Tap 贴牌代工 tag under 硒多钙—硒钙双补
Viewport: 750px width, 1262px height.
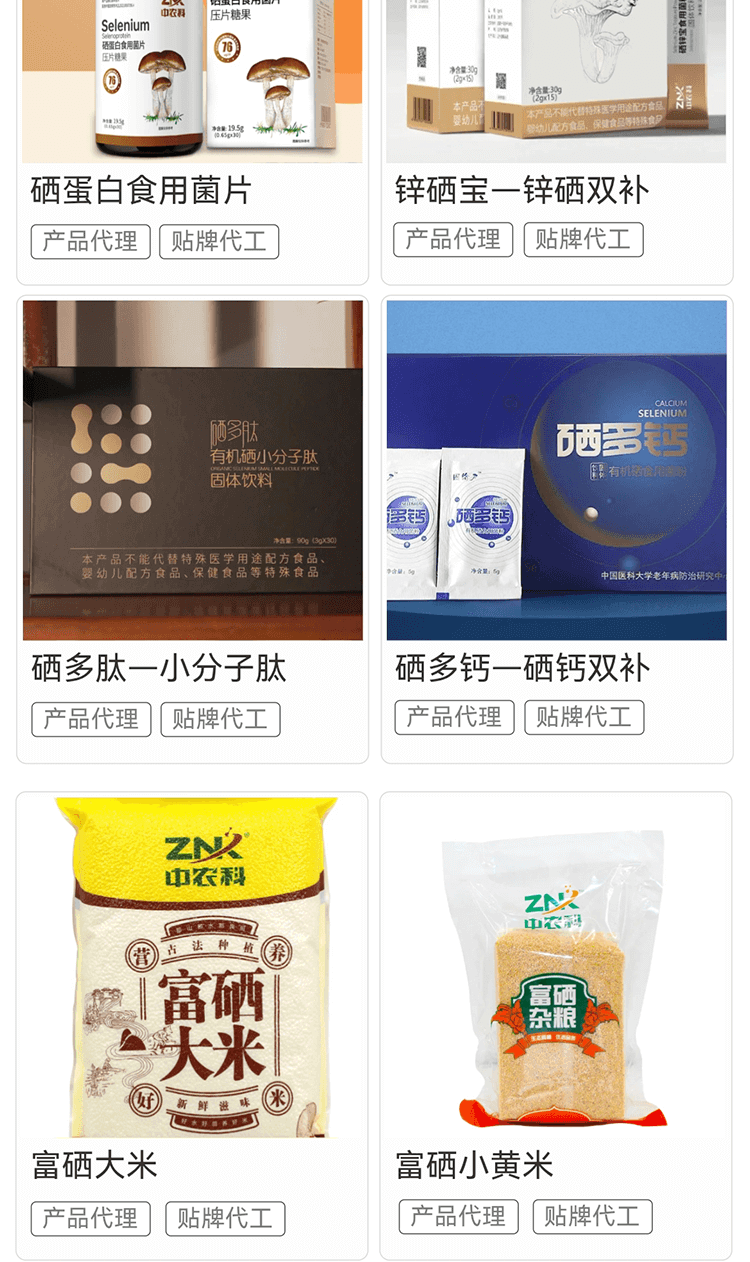click(x=584, y=717)
